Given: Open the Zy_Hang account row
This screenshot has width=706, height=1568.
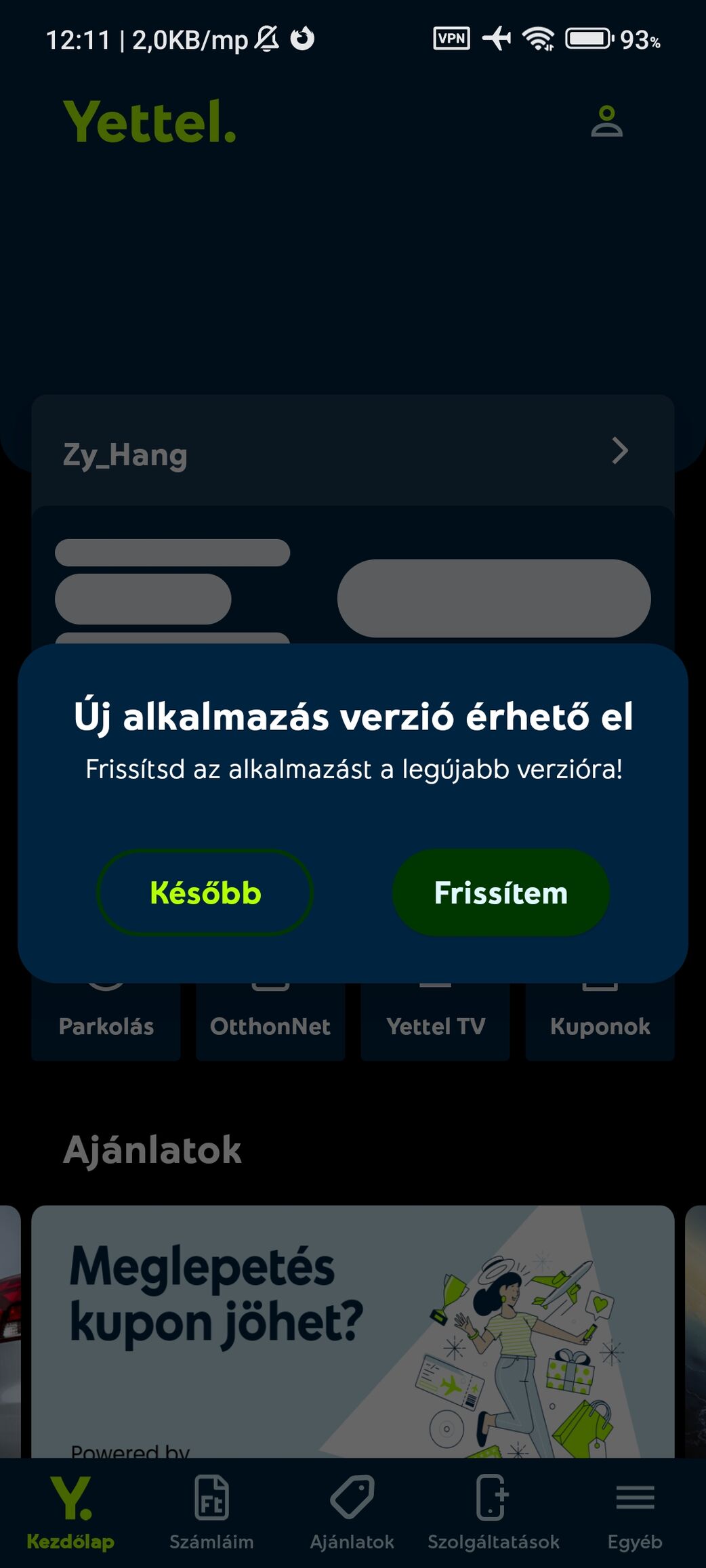Looking at the screenshot, I should coord(352,452).
